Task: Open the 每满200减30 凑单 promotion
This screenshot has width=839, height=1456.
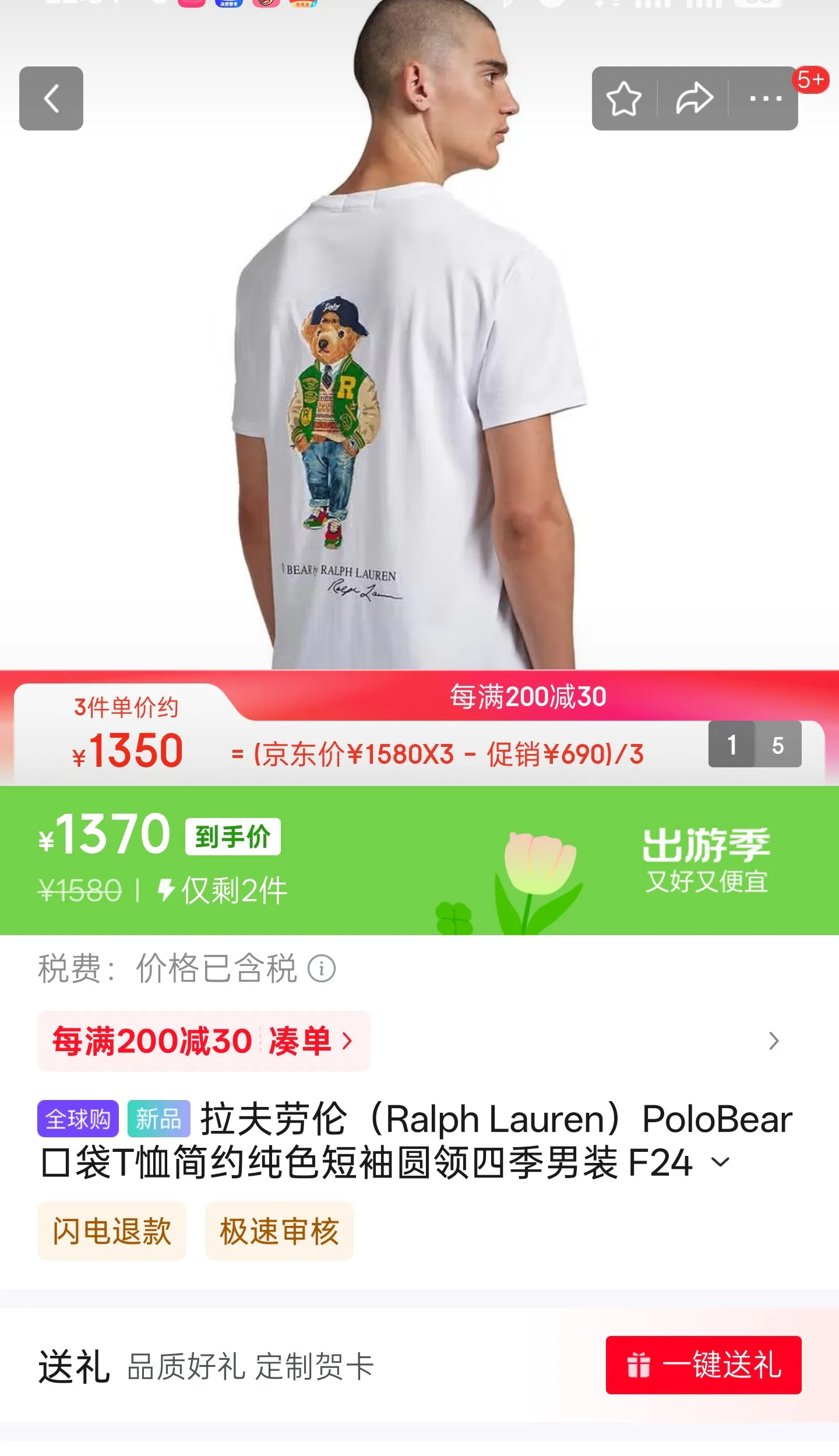Action: click(204, 1041)
